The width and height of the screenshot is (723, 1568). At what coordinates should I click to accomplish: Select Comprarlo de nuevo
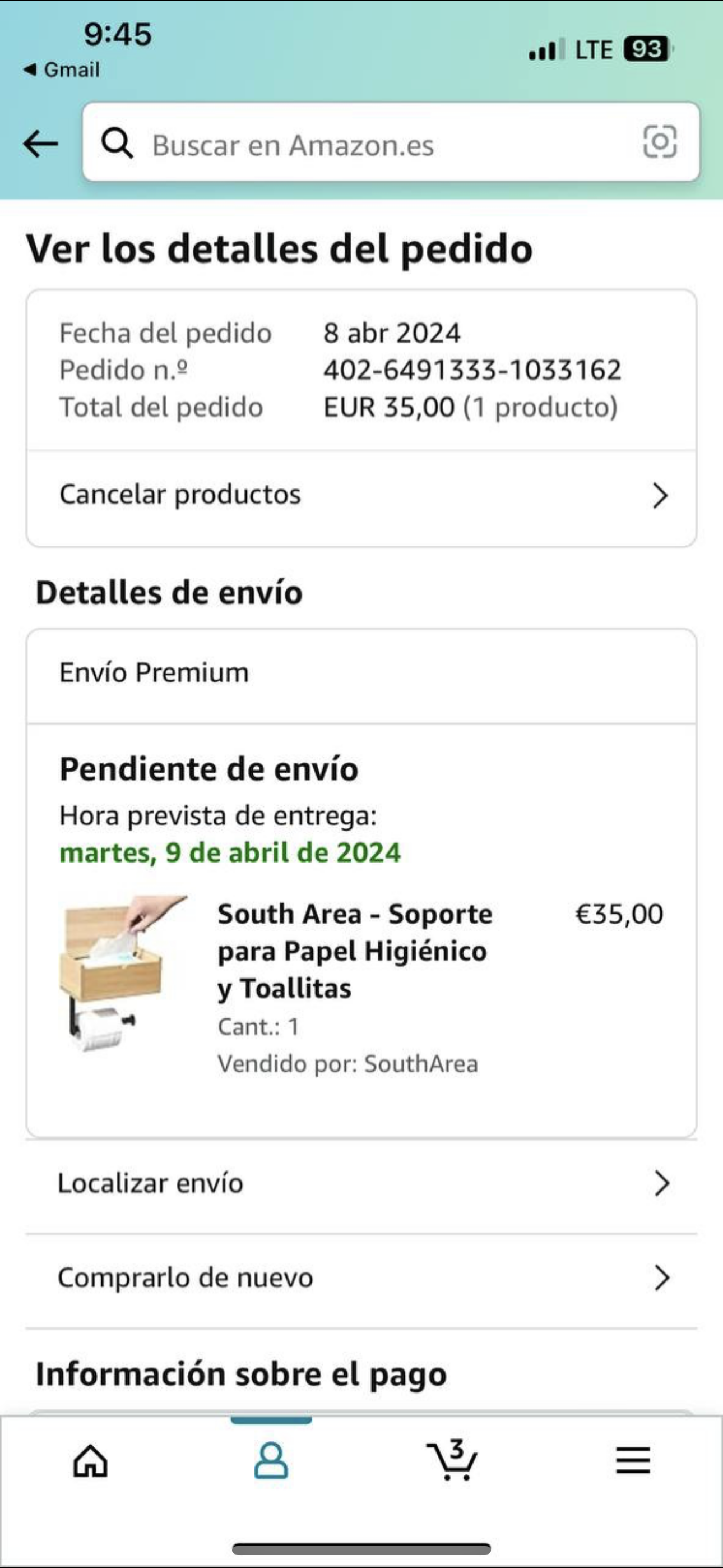(x=361, y=1278)
